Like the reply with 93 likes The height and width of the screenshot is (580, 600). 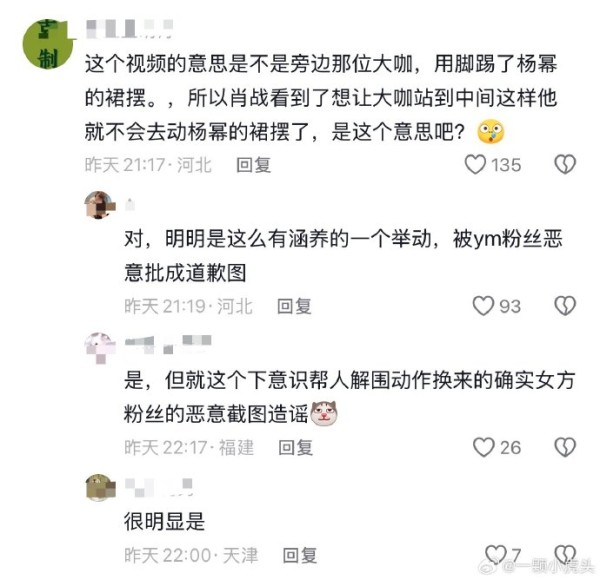tap(484, 305)
